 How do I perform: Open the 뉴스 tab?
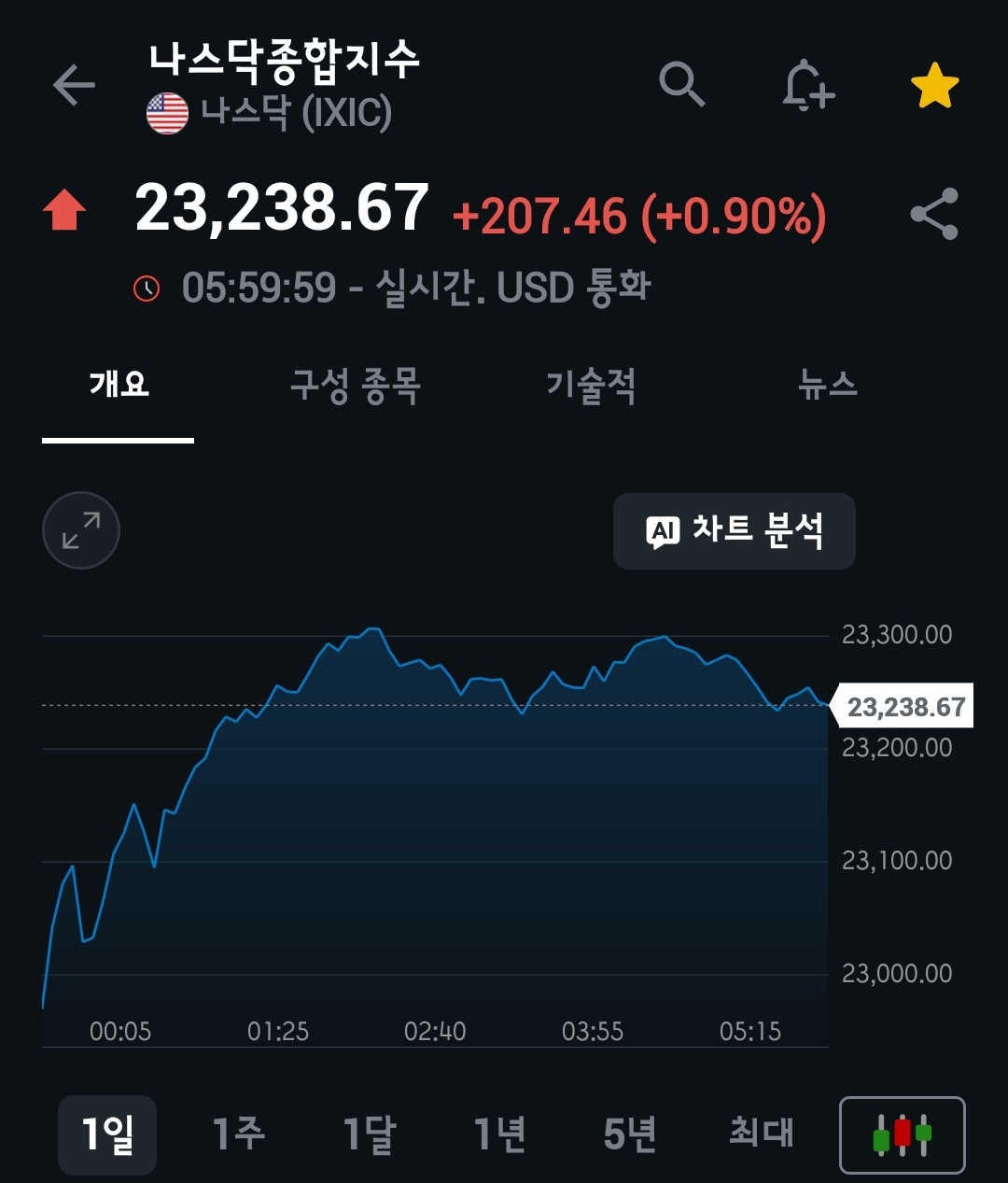pyautogui.click(x=828, y=385)
